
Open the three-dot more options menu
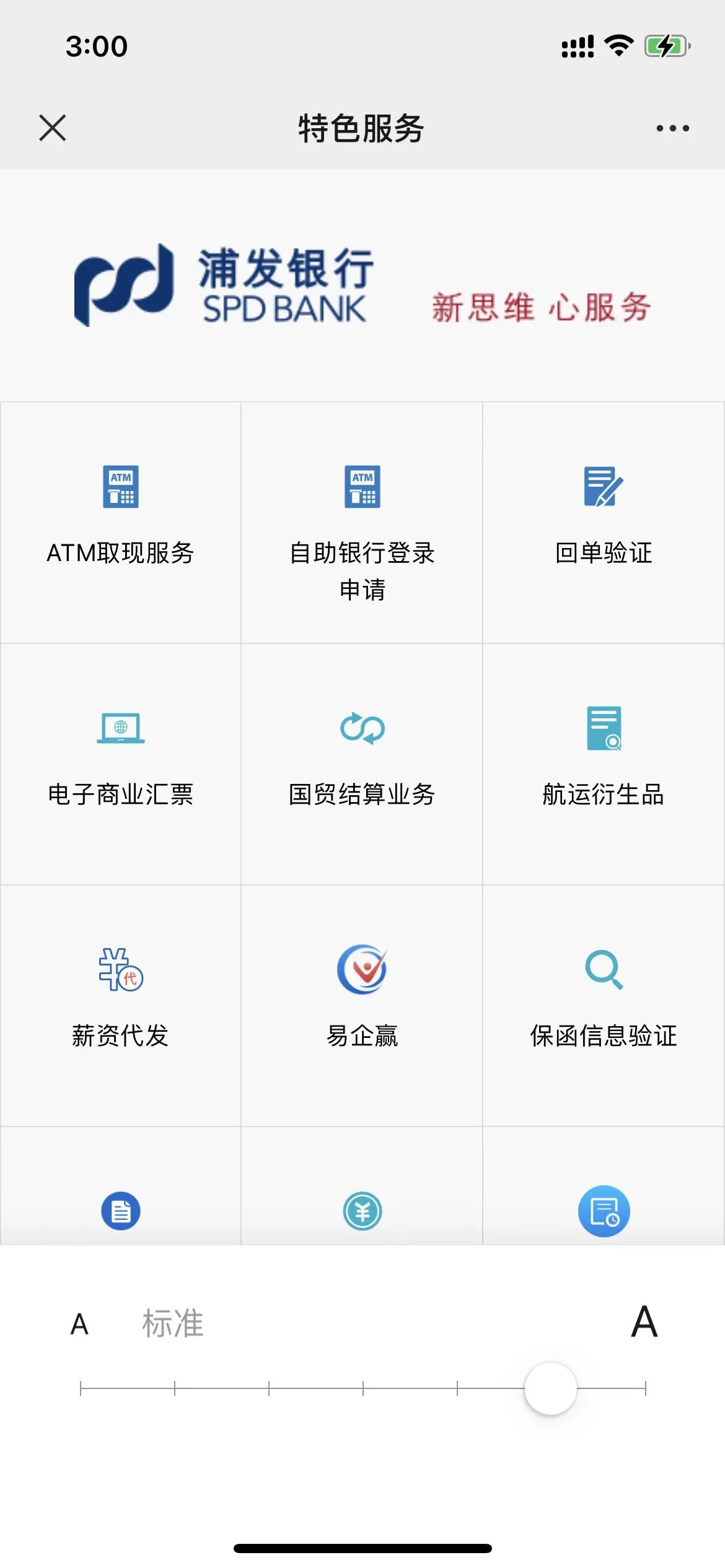[x=672, y=128]
